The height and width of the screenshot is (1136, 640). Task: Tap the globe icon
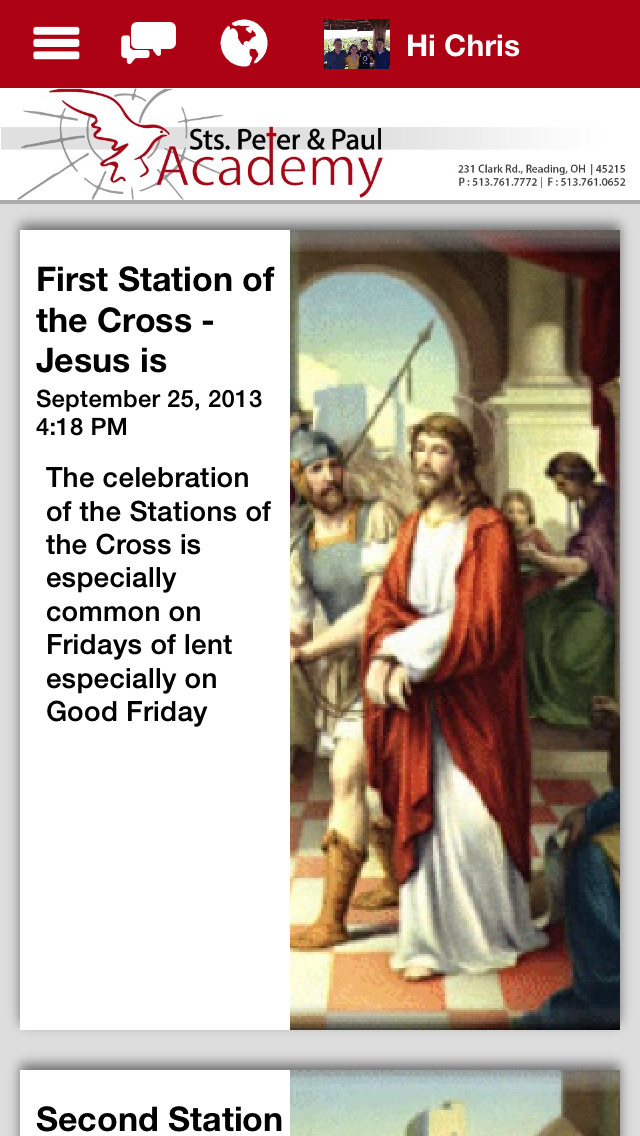point(244,43)
